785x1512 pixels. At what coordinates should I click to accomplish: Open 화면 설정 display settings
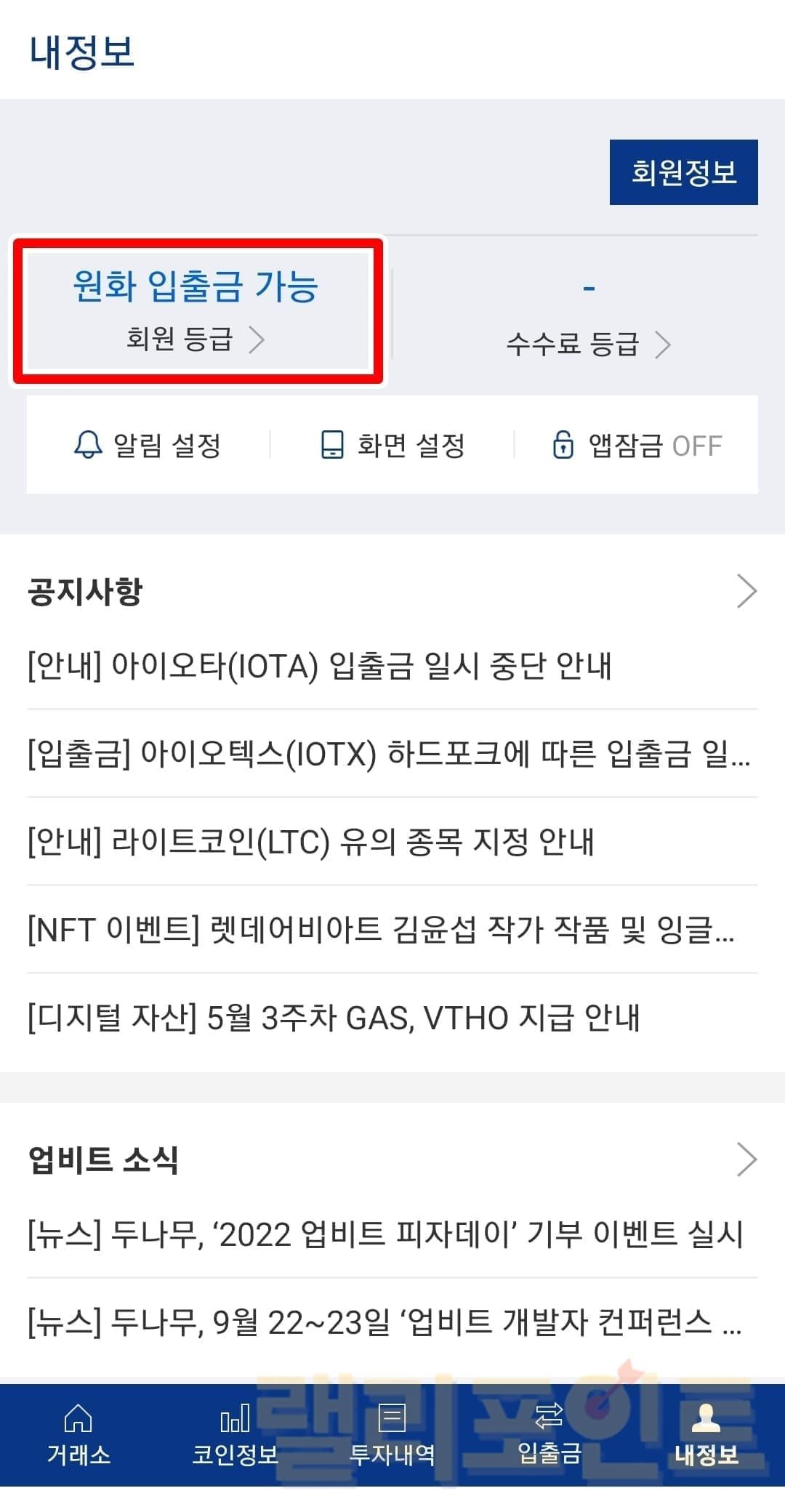click(392, 445)
